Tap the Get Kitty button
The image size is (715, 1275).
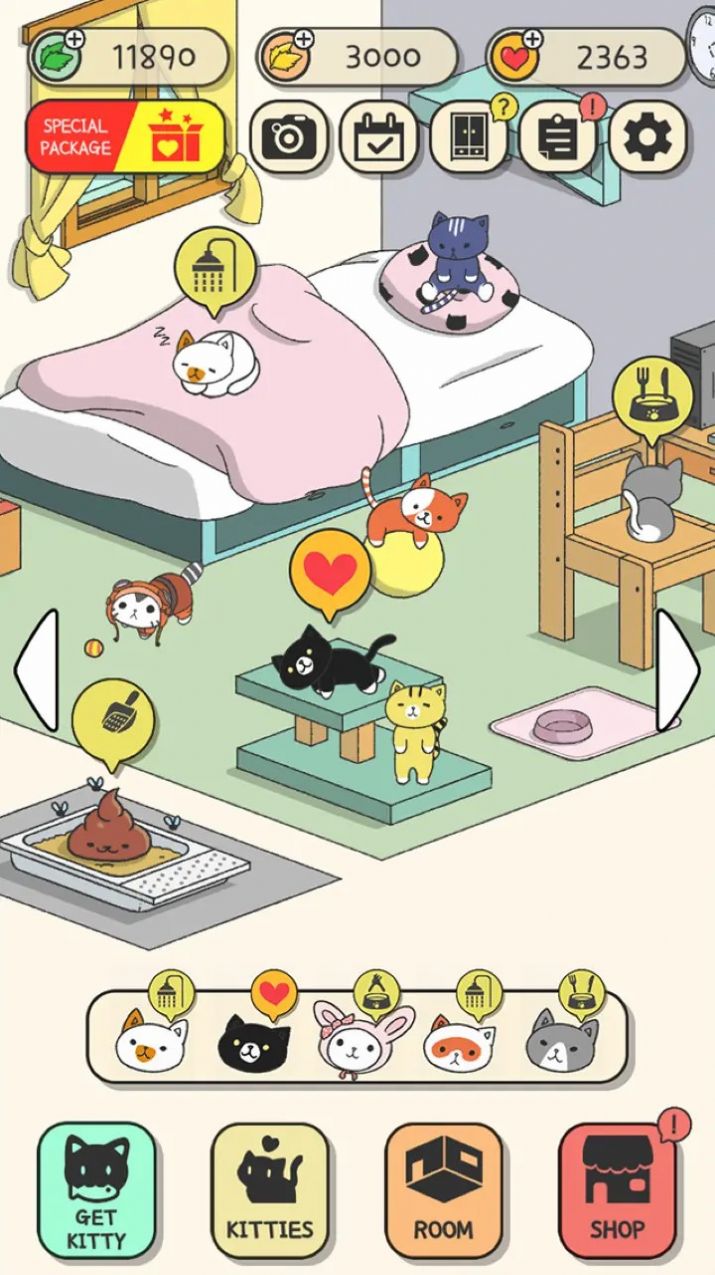tap(97, 1190)
